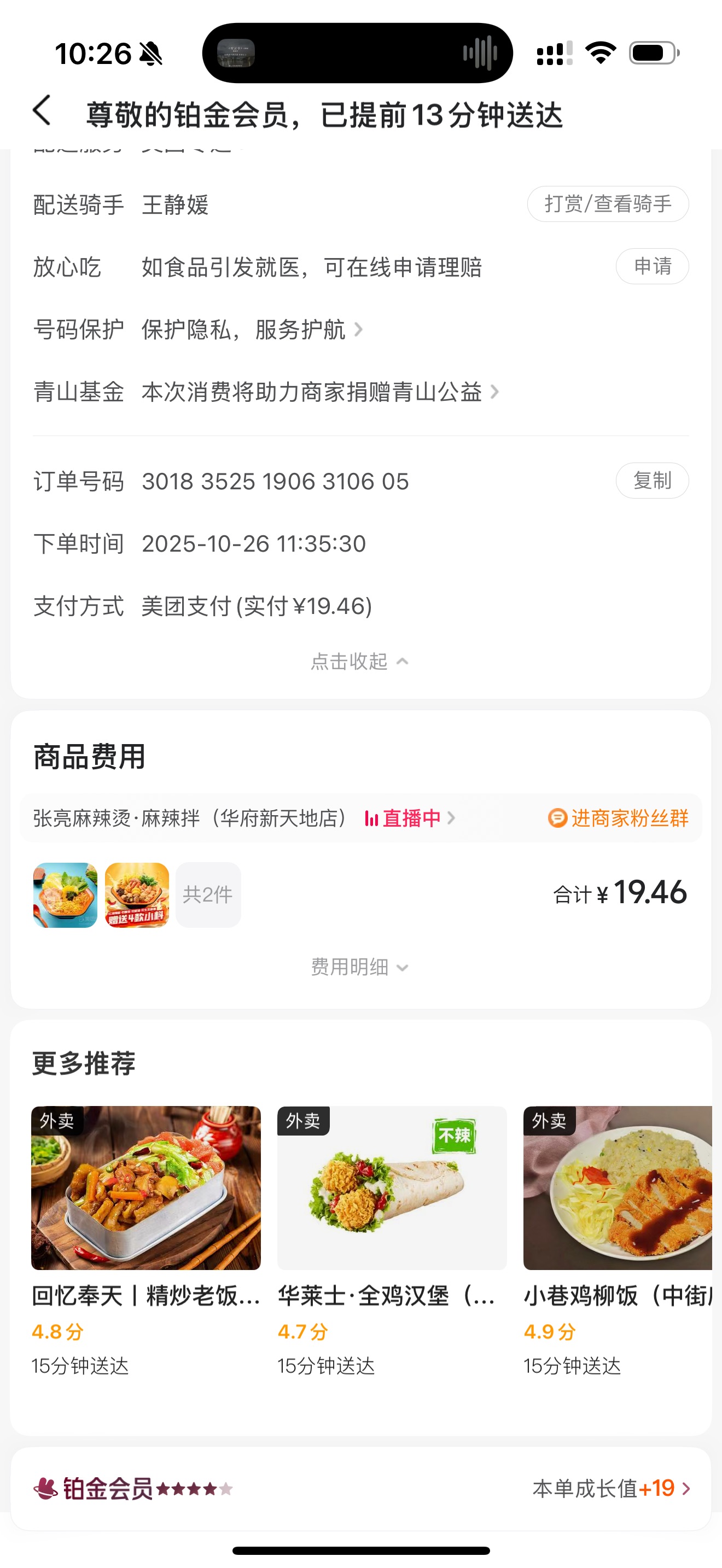The width and height of the screenshot is (722, 1568).
Task: Open the 号码保护 privacy details
Action: click(x=252, y=330)
